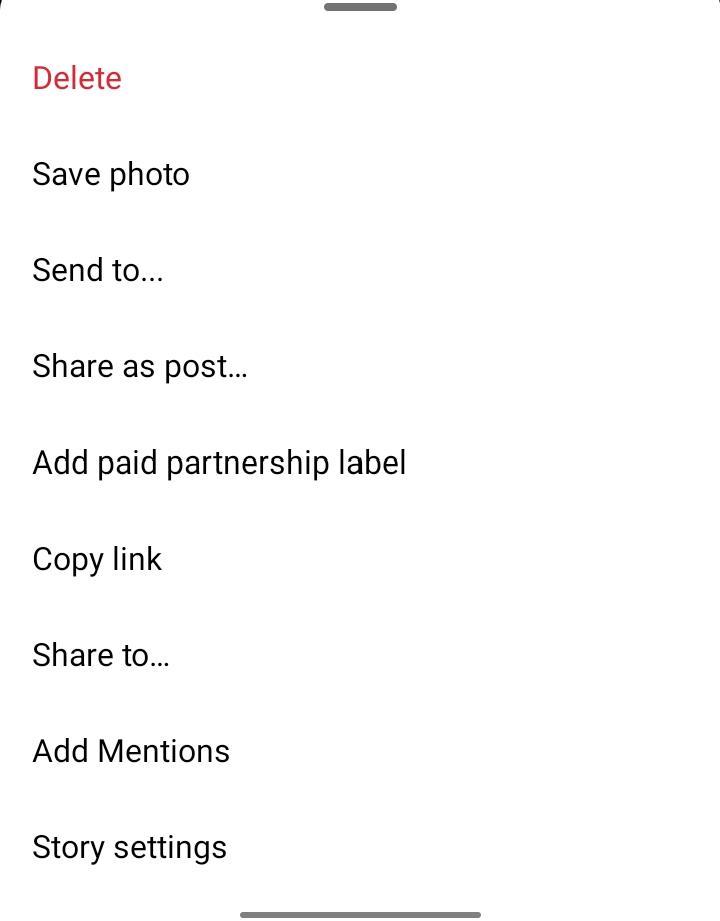Select Save photo option

click(x=111, y=174)
